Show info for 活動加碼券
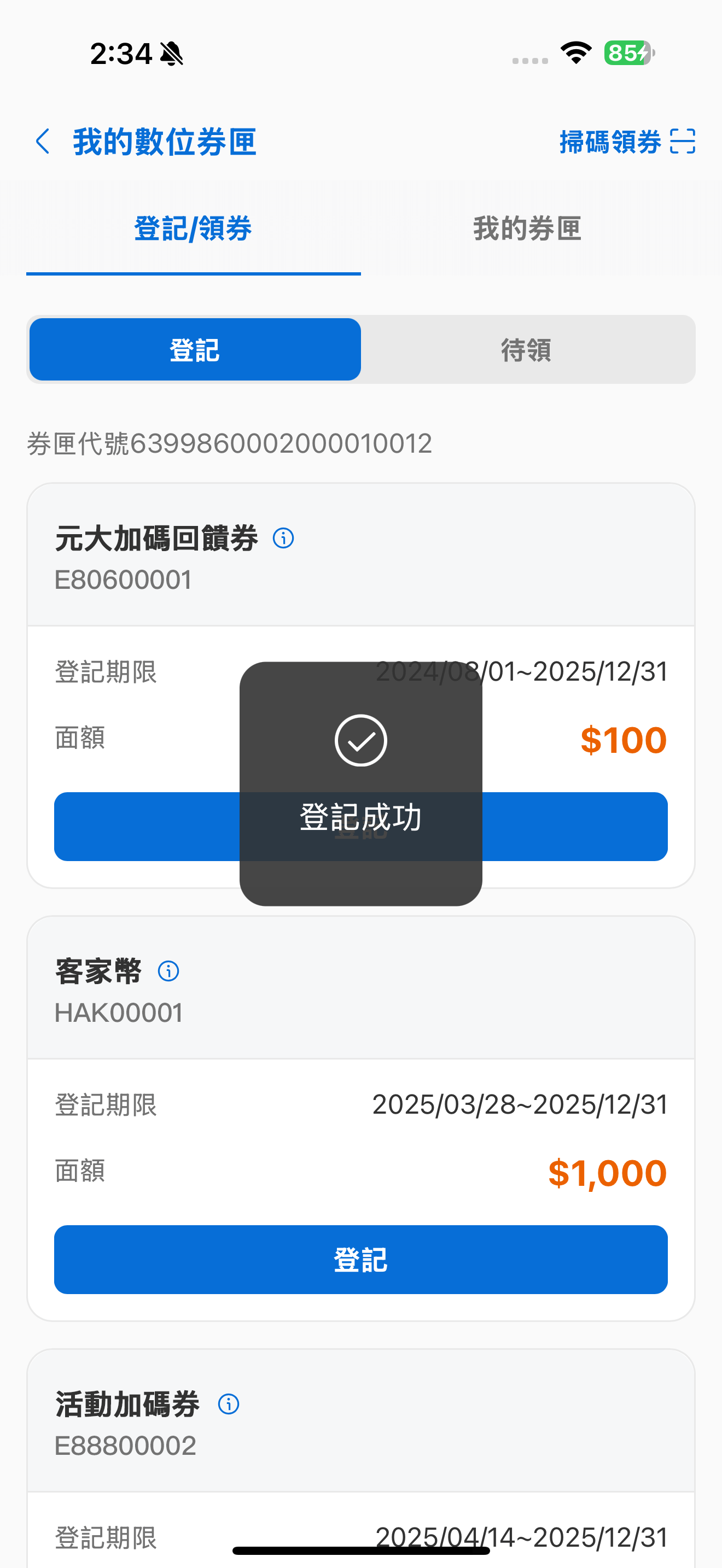722x1568 pixels. point(229,1405)
